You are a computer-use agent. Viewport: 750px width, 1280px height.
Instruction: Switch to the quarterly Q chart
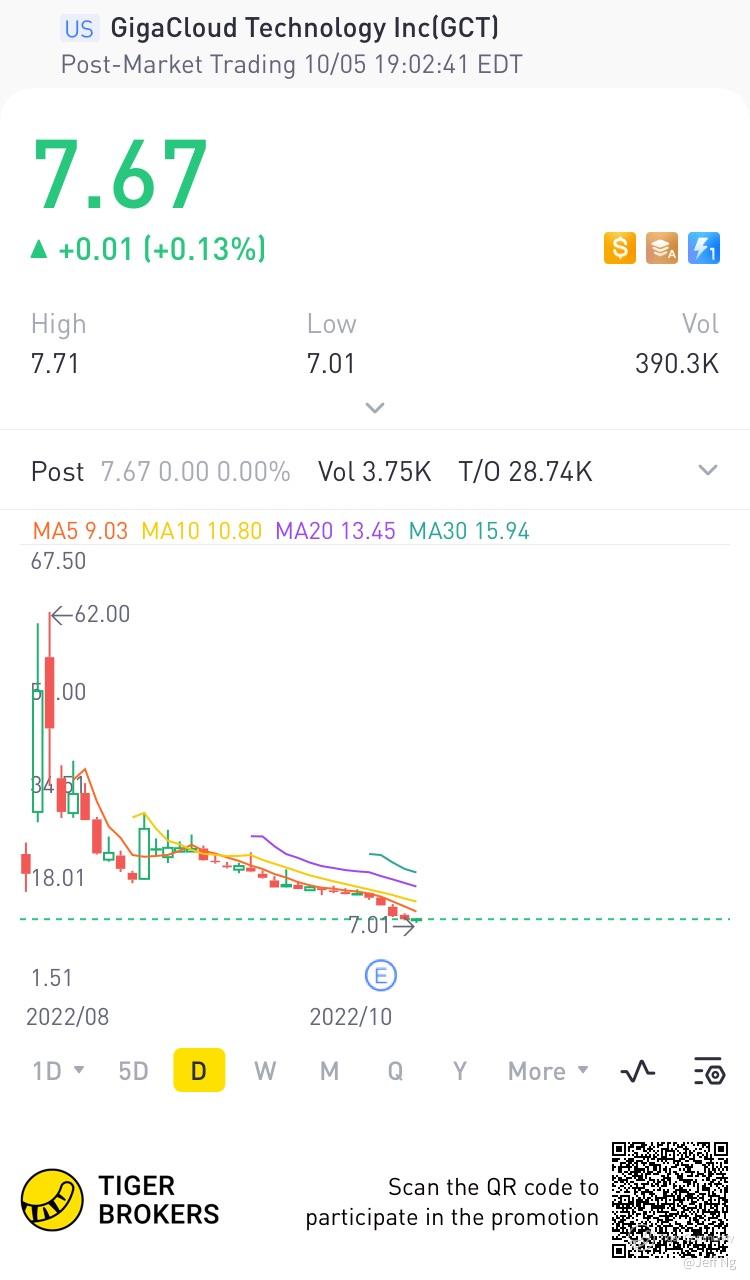pos(395,1071)
